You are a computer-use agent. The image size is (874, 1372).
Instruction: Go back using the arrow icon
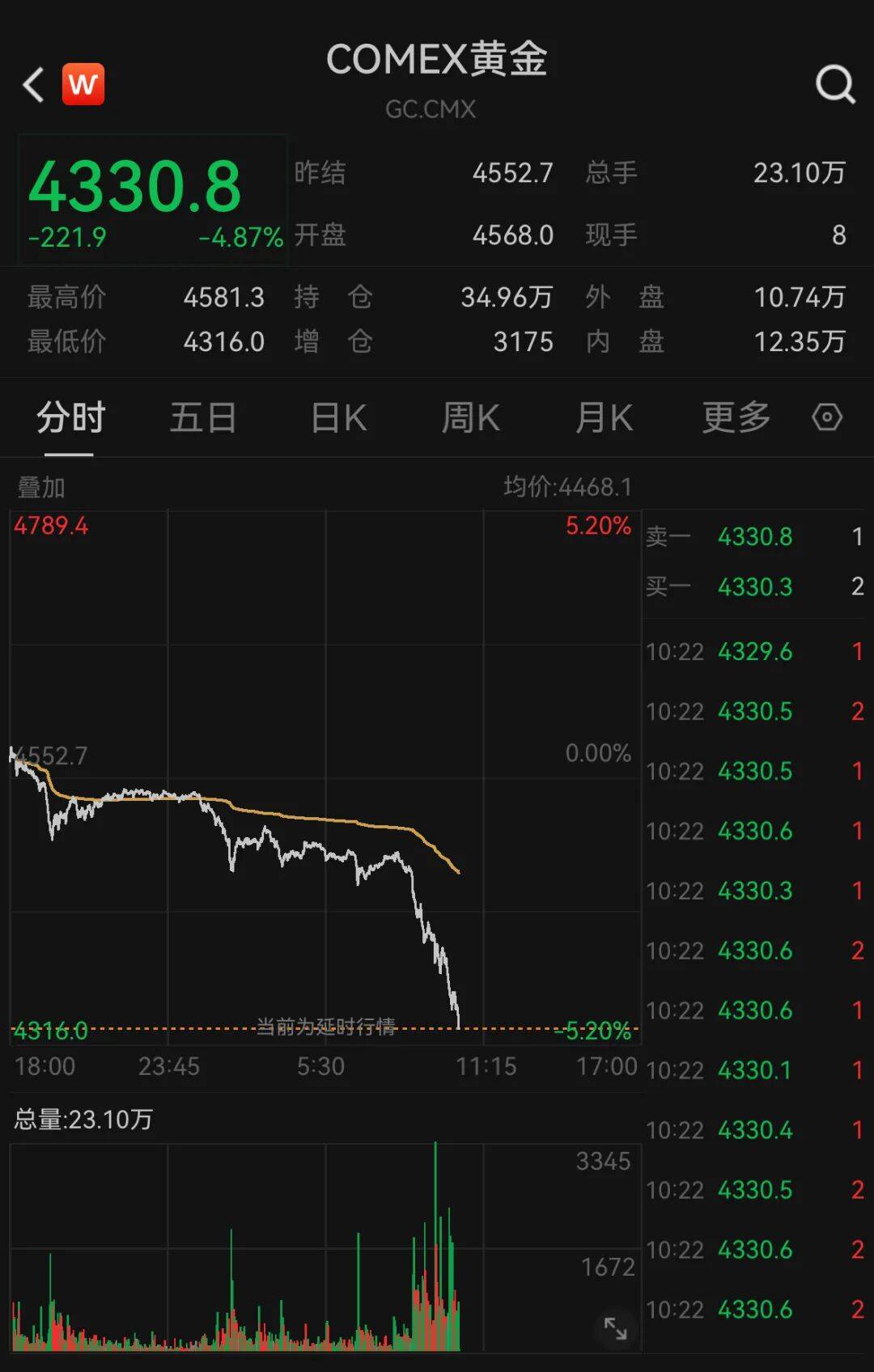click(x=33, y=85)
